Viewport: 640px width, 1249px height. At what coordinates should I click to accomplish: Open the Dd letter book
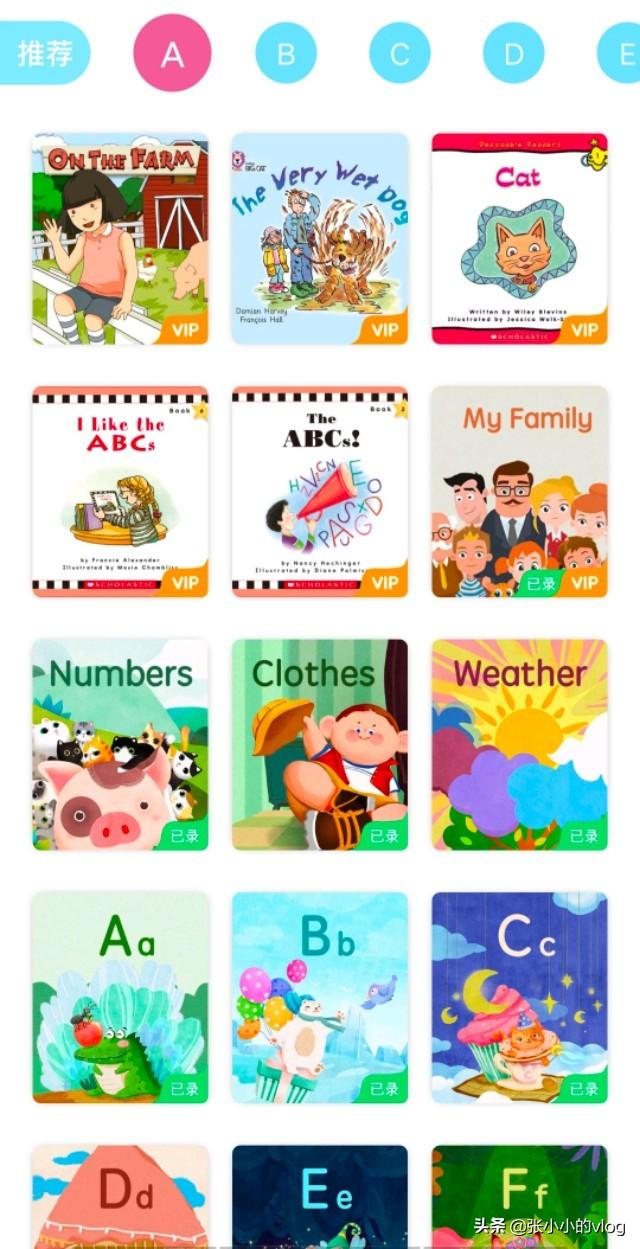point(120,1197)
